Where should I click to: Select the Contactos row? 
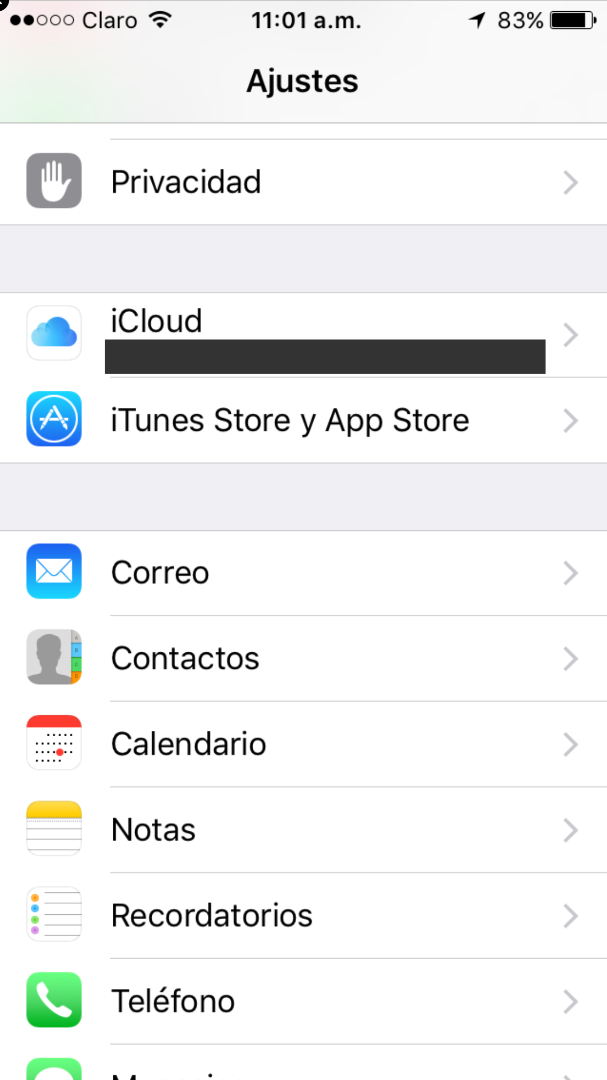tap(303, 658)
